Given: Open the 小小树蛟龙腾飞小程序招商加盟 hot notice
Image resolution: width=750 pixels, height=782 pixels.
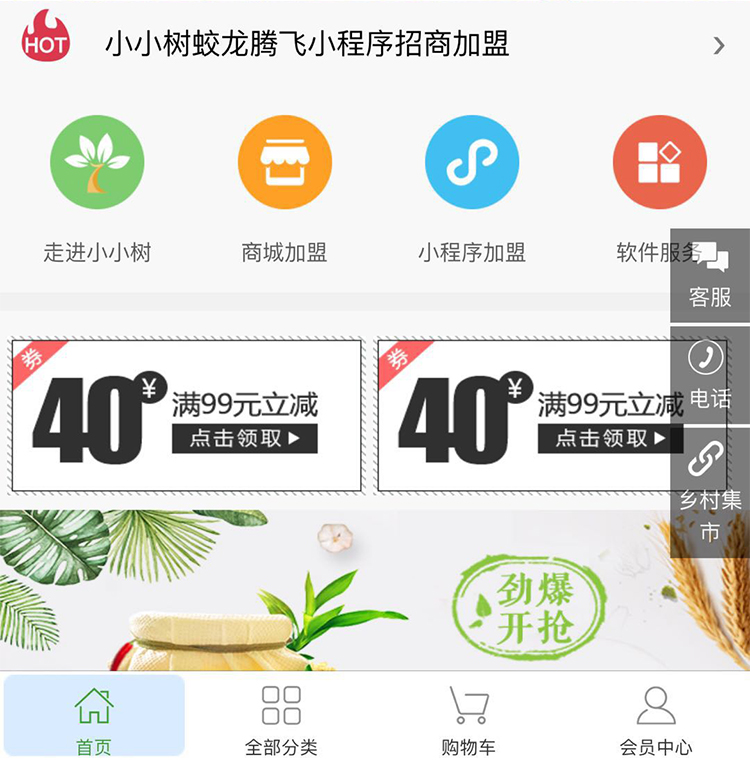Looking at the screenshot, I should click(375, 44).
